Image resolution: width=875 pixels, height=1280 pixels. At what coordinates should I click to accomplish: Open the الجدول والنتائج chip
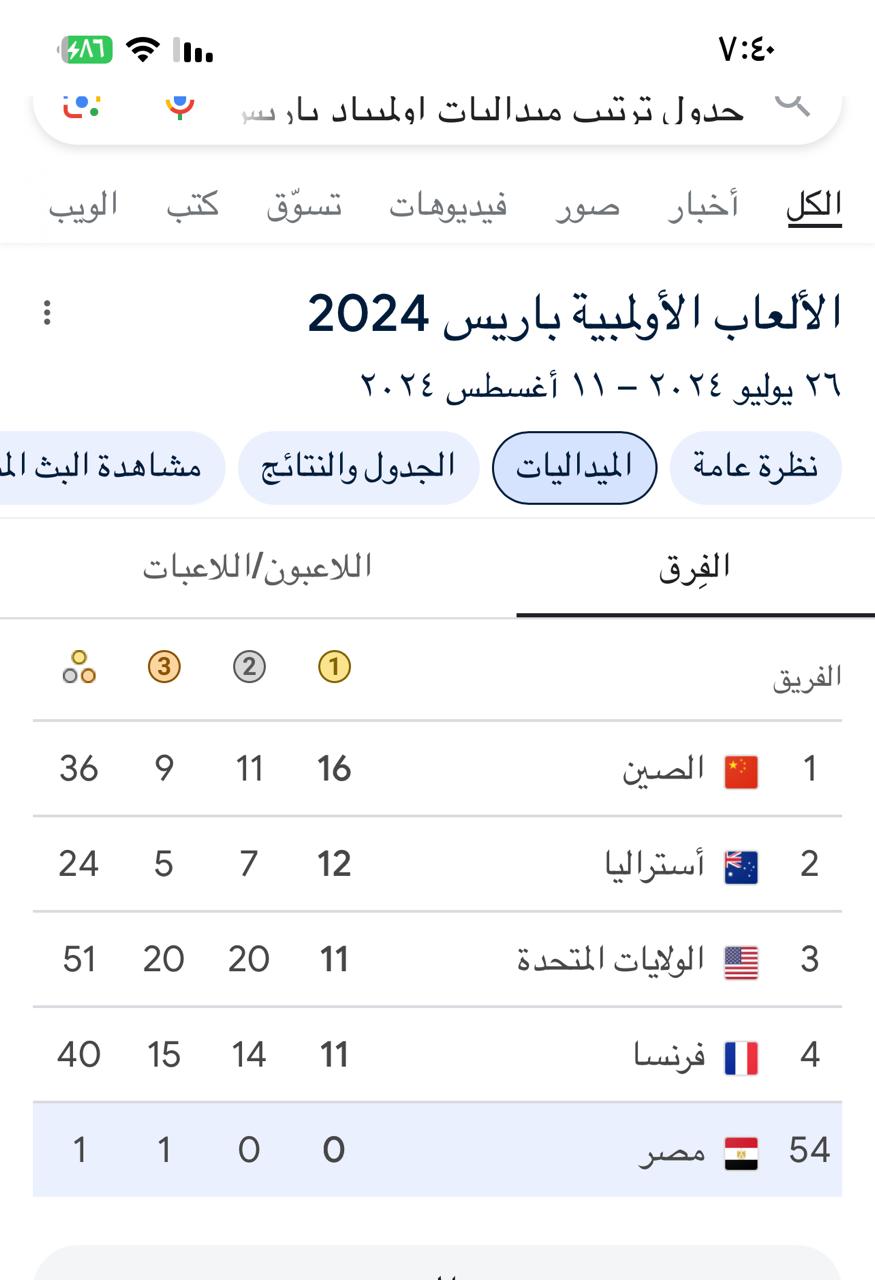click(x=358, y=467)
